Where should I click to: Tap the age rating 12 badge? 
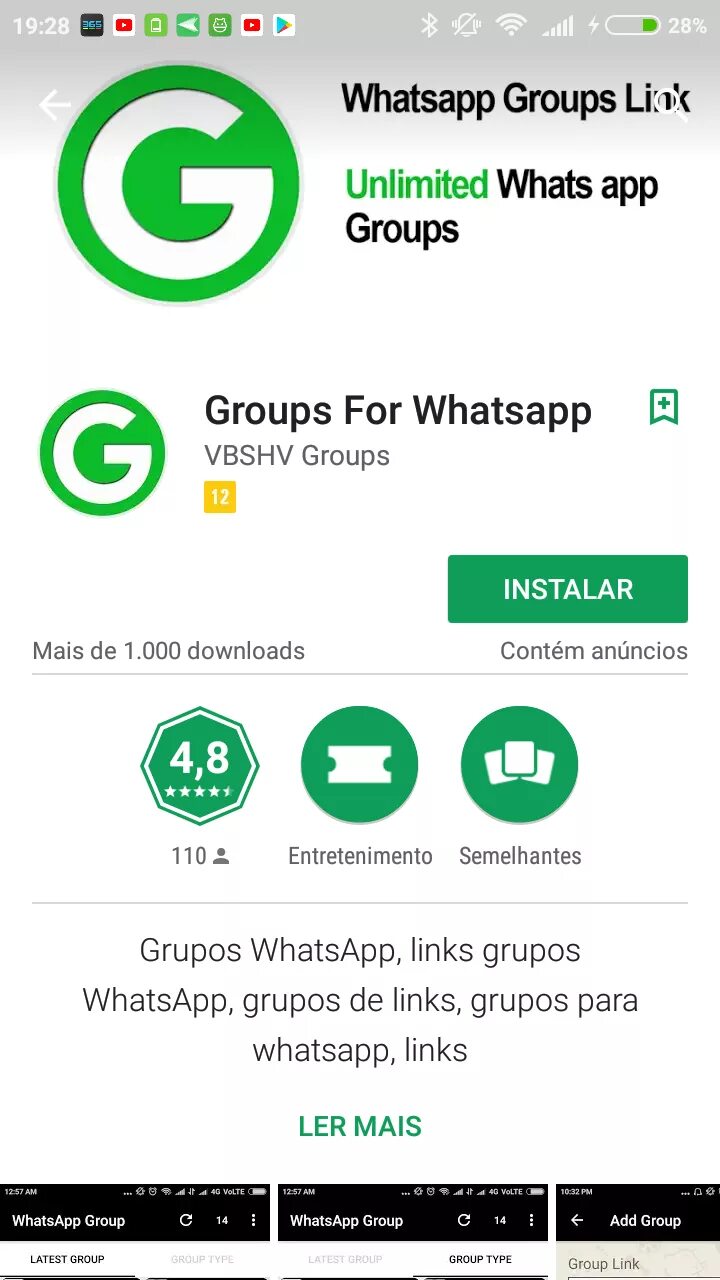point(220,497)
